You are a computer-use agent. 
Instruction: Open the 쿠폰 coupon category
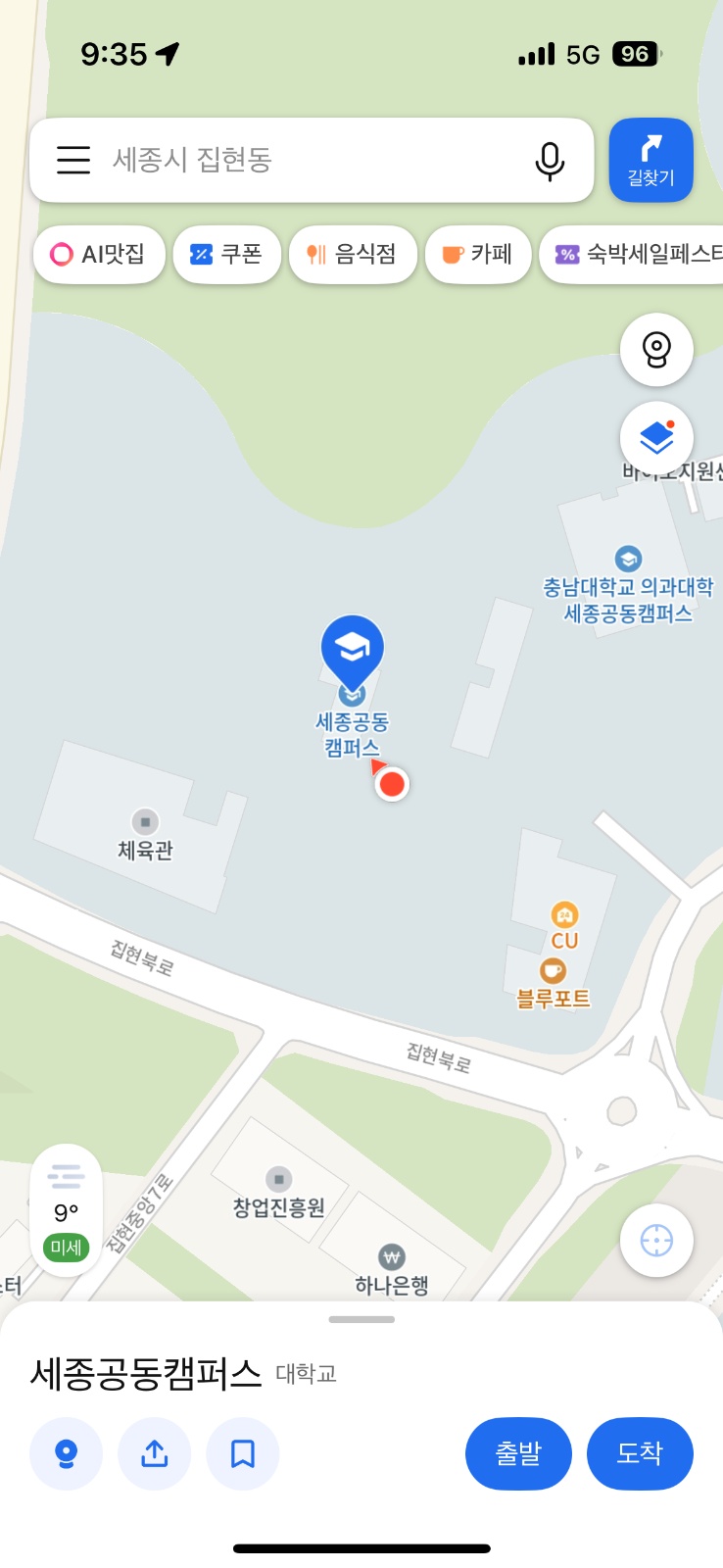point(226,254)
